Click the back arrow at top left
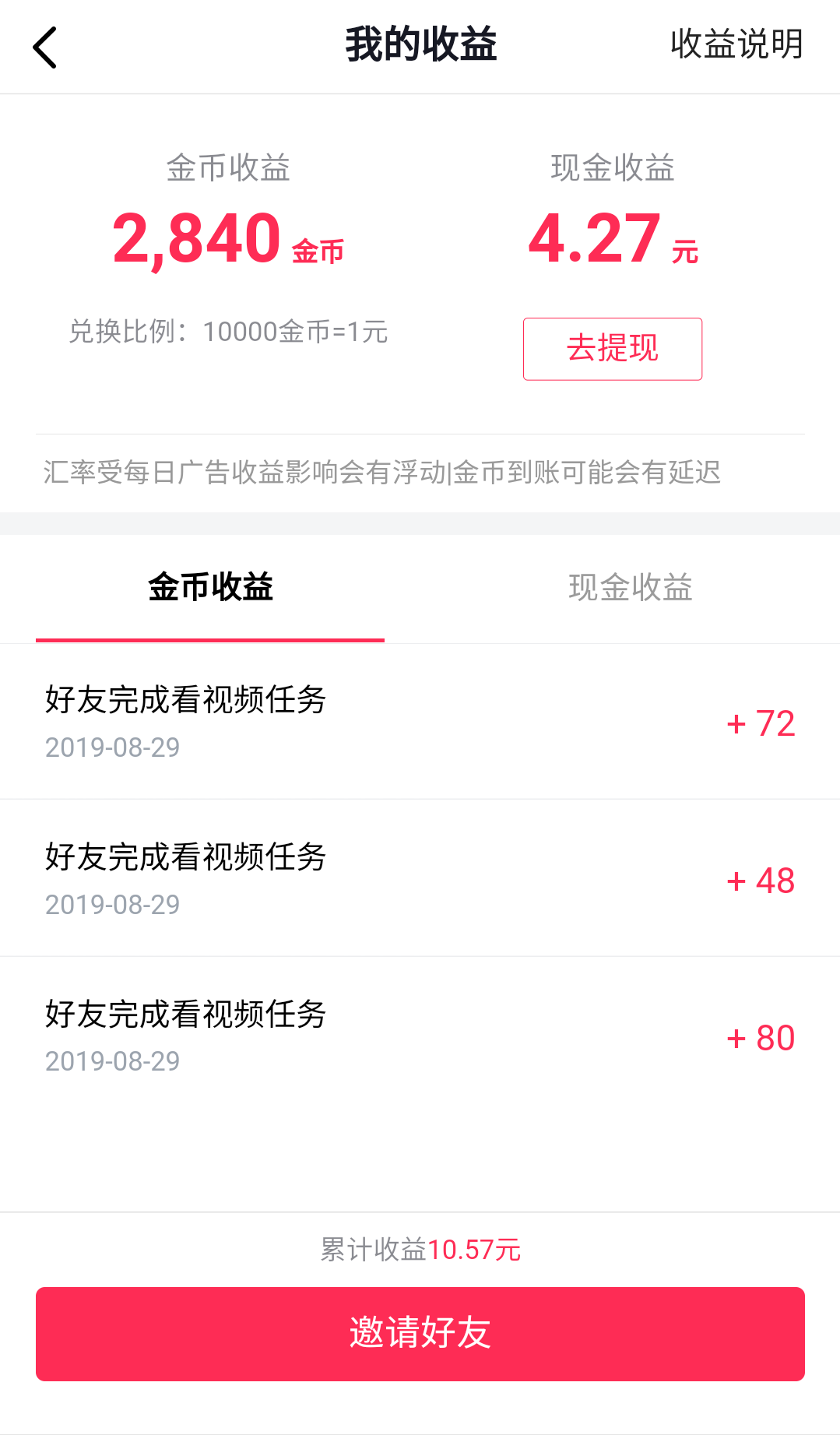Image resolution: width=840 pixels, height=1435 pixels. (x=46, y=47)
